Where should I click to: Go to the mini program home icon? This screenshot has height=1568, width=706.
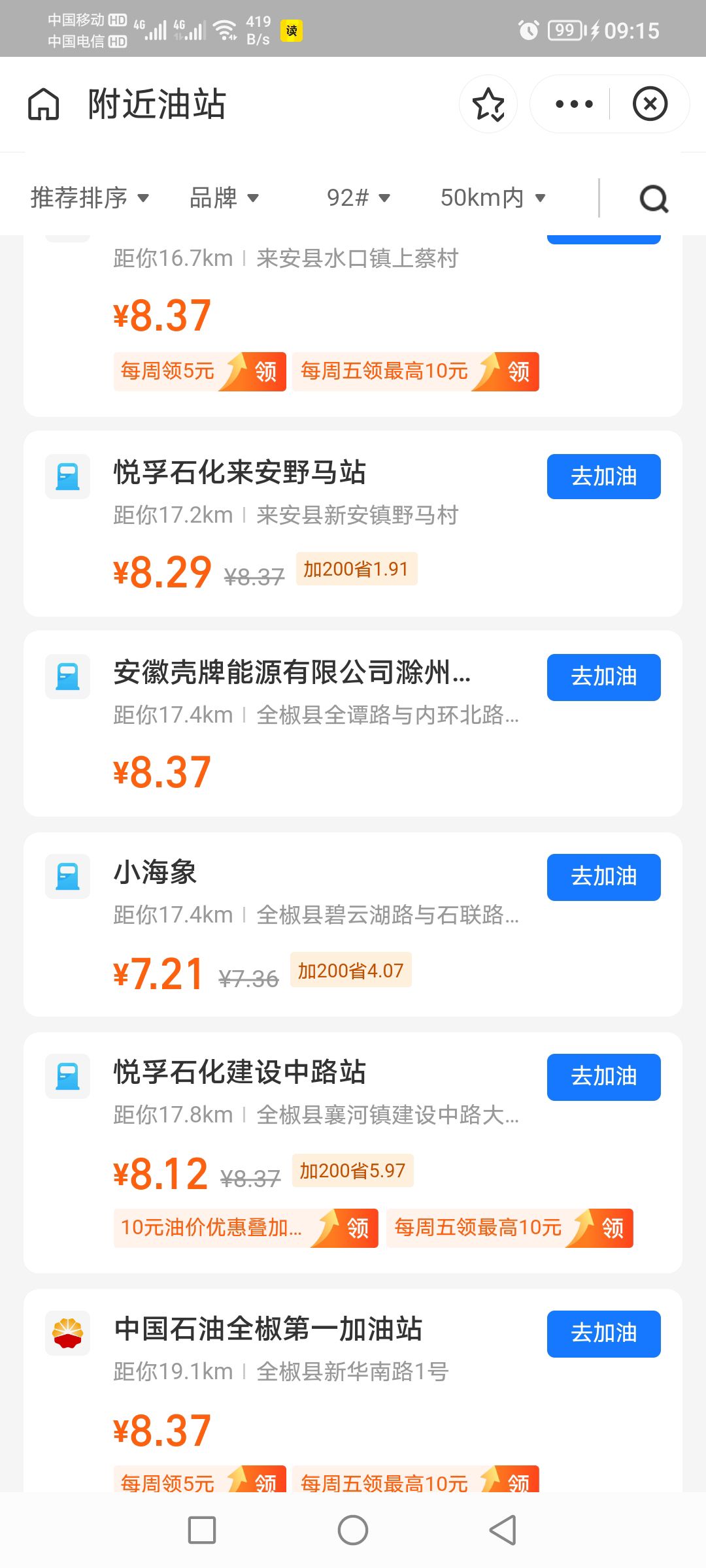(x=44, y=105)
